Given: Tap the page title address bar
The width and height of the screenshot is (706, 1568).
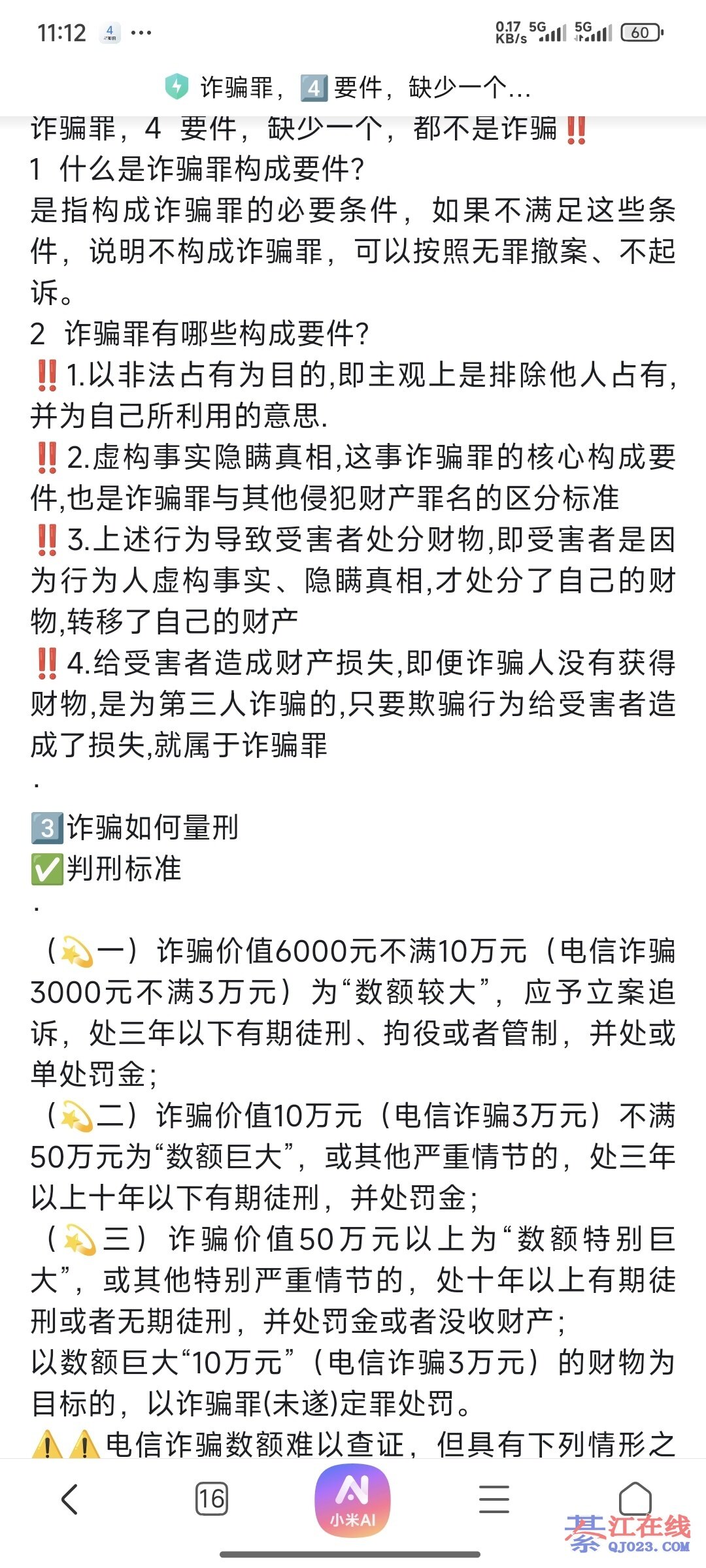Looking at the screenshot, I should coord(365,88).
